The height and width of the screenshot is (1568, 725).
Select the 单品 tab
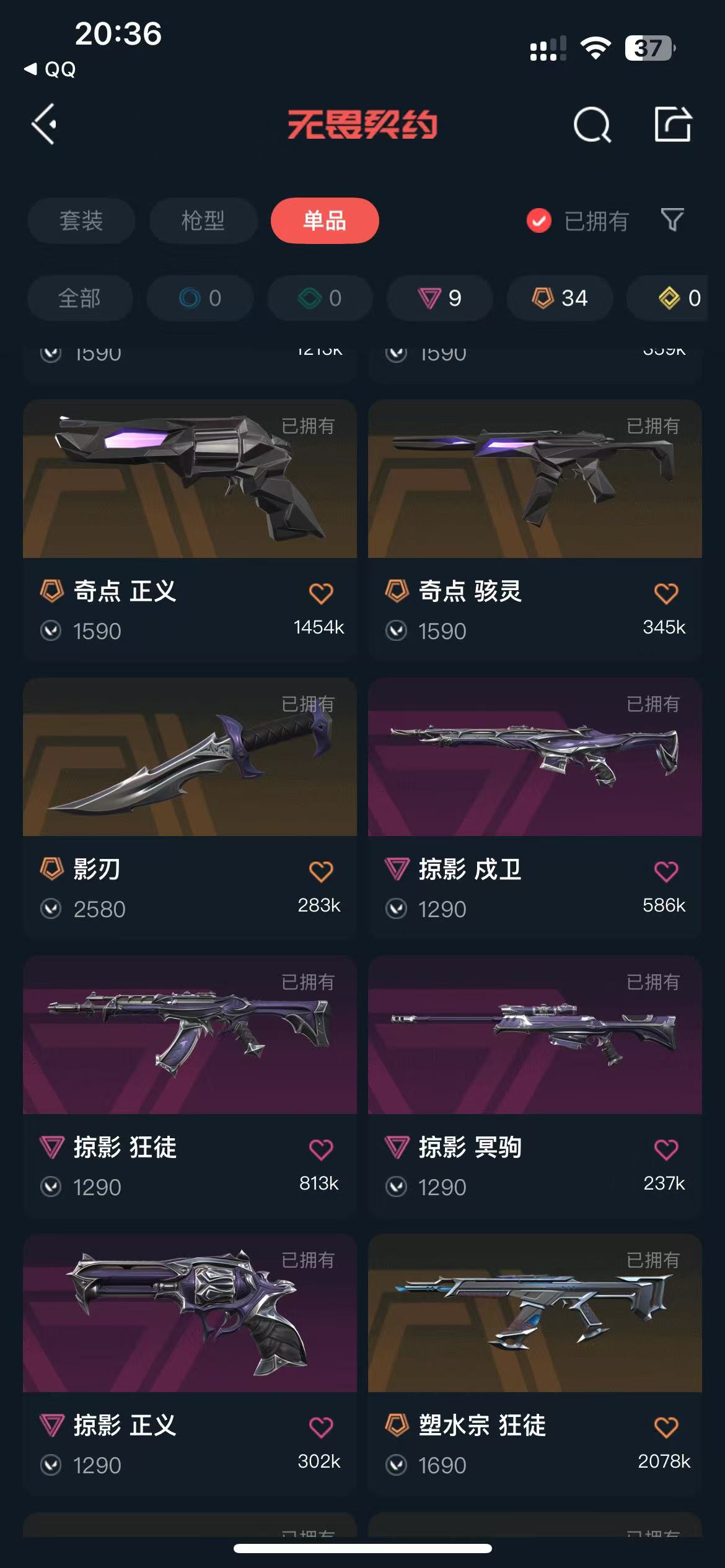tap(325, 220)
